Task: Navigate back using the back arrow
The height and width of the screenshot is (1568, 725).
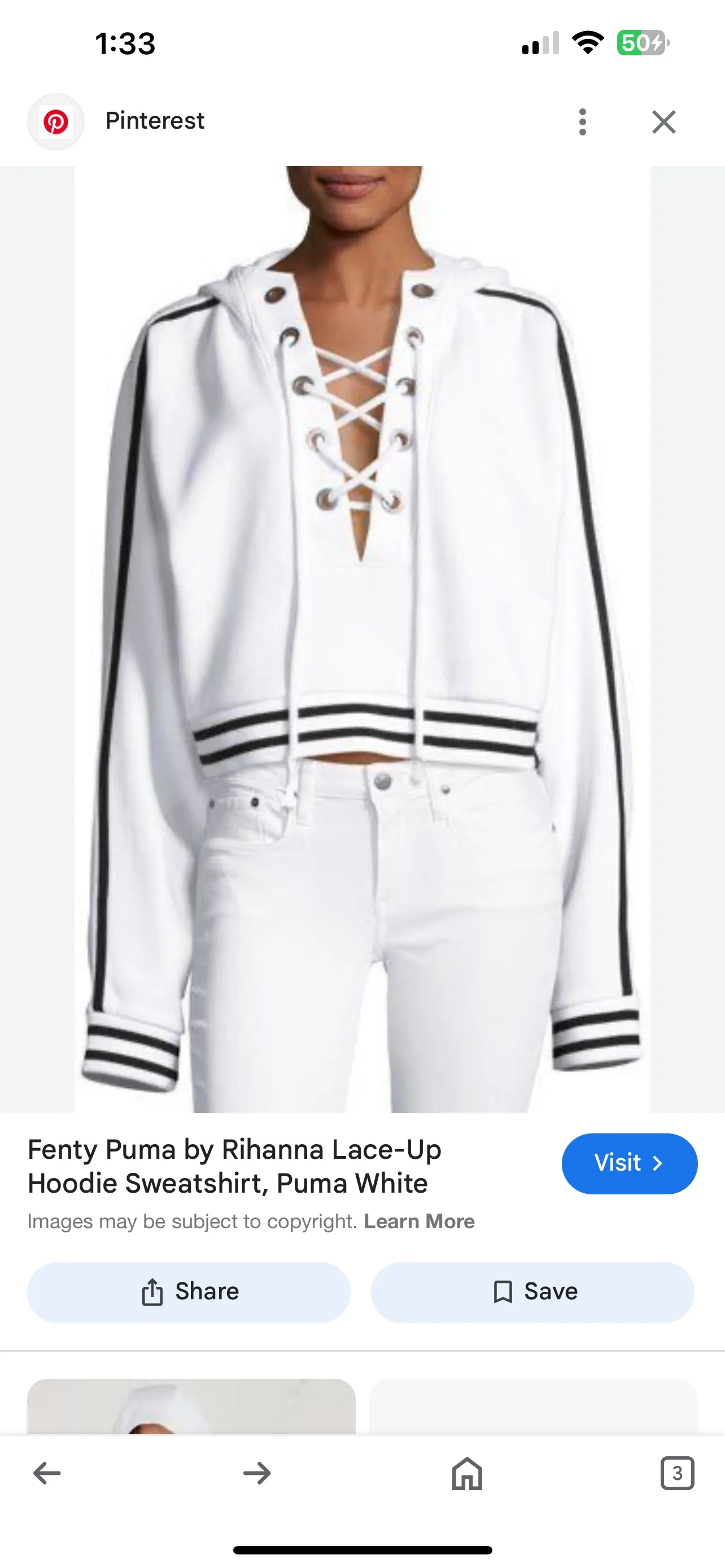Action: click(x=45, y=1474)
